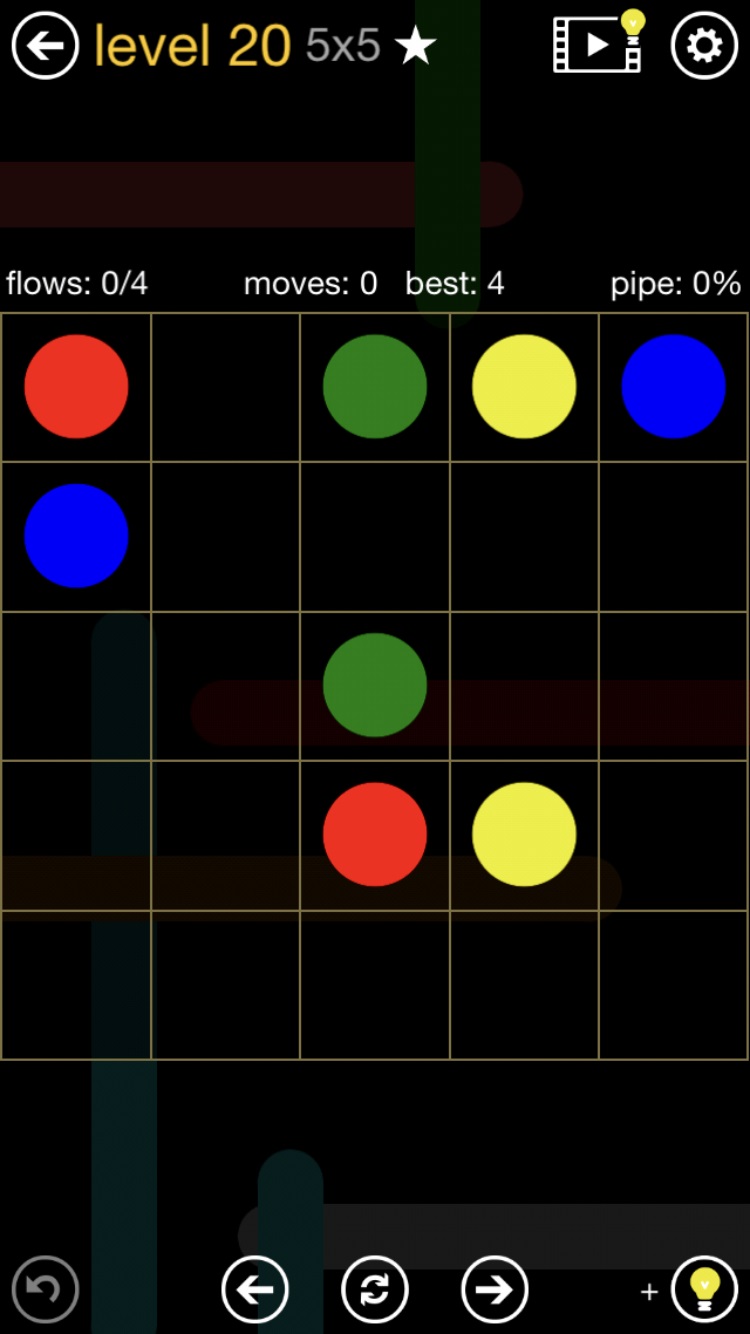Watch a video for a hint

point(598,43)
